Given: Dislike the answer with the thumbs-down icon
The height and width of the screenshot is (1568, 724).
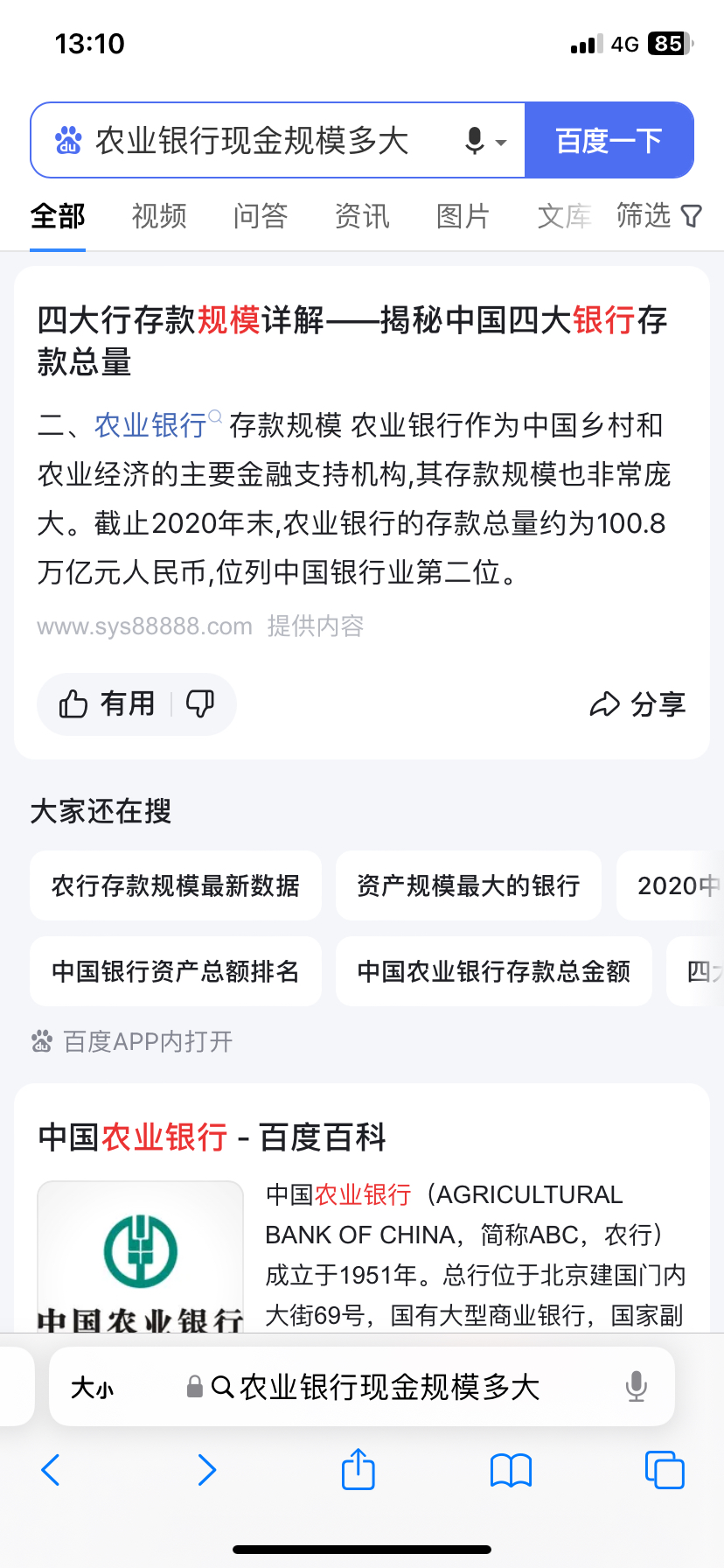Looking at the screenshot, I should point(200,703).
